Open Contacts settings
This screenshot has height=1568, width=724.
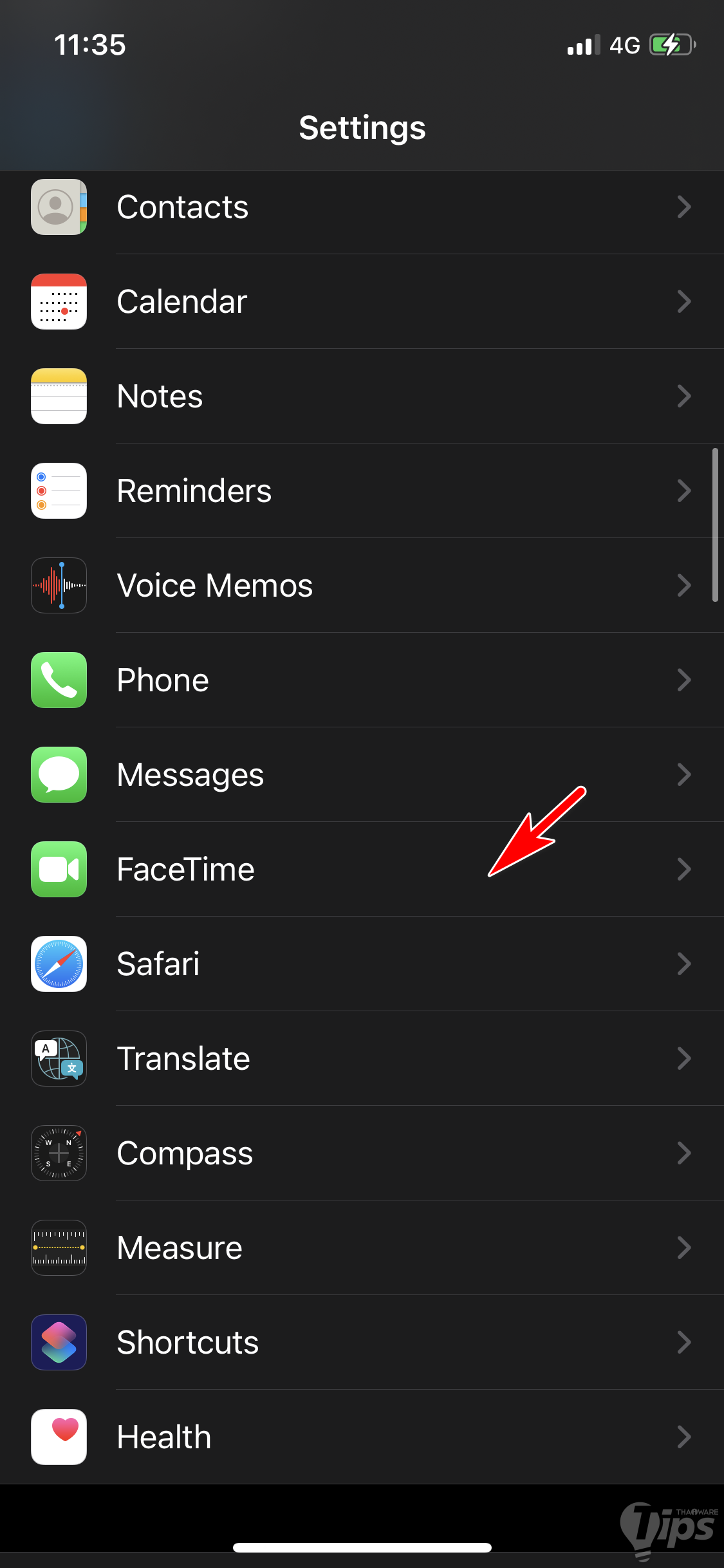(x=362, y=207)
